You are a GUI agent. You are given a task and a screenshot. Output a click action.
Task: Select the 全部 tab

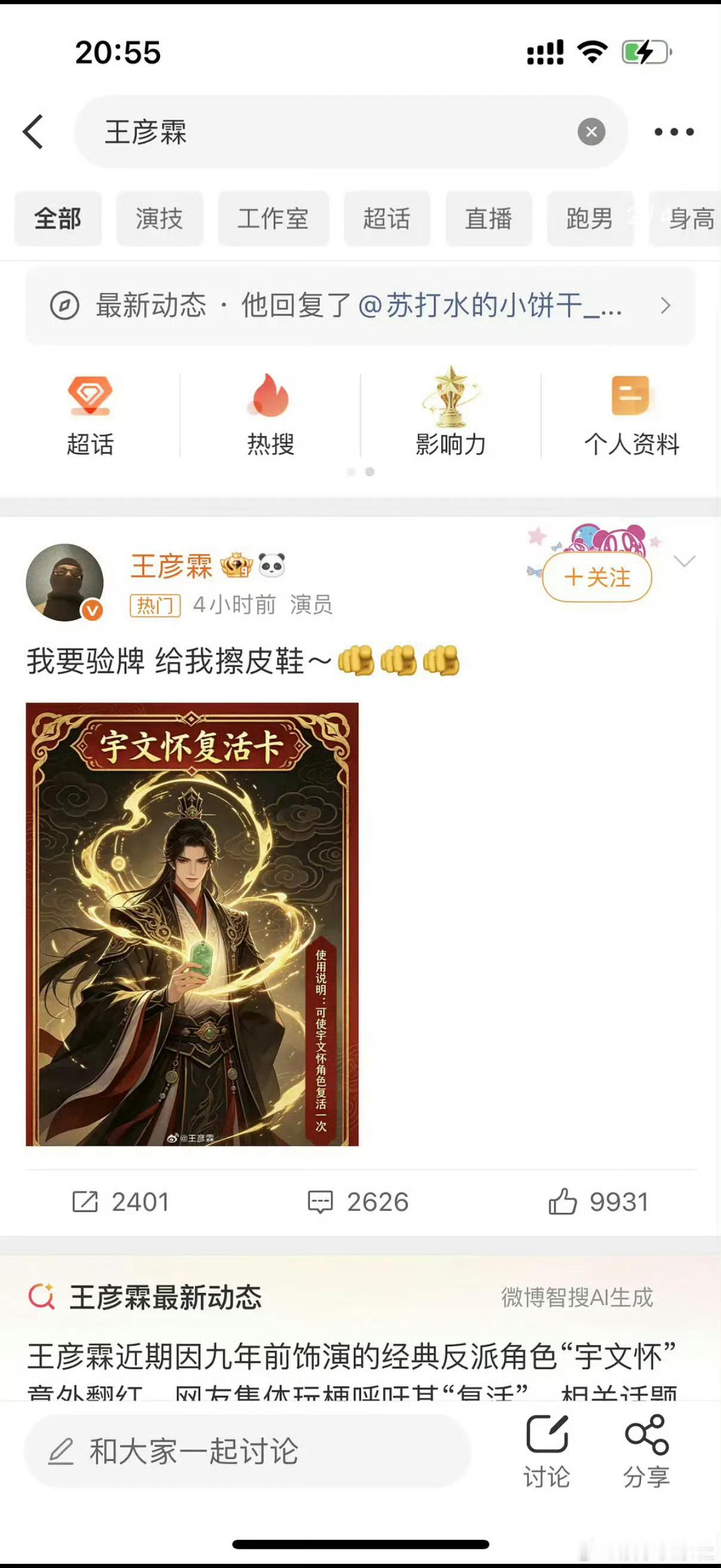tap(58, 219)
